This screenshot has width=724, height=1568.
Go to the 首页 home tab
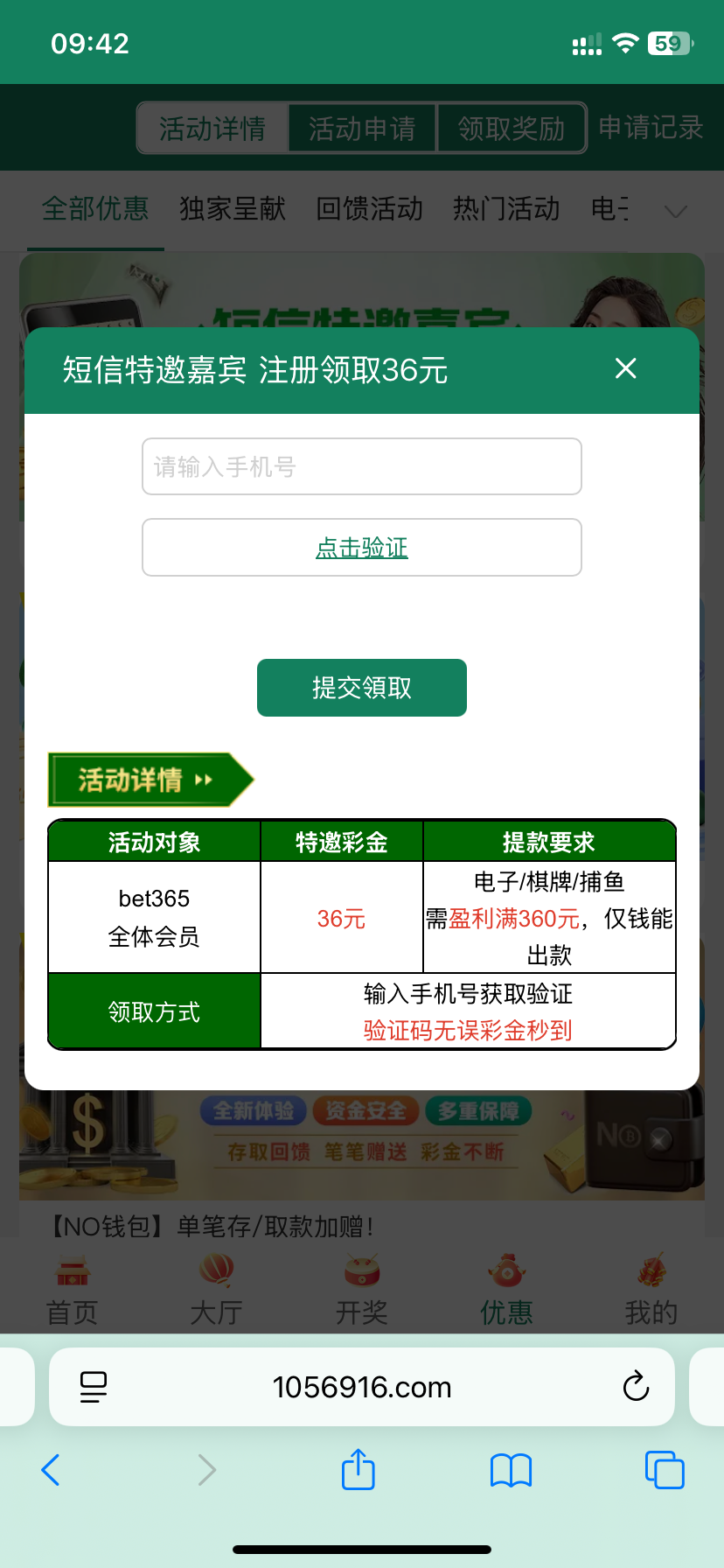pyautogui.click(x=72, y=1291)
